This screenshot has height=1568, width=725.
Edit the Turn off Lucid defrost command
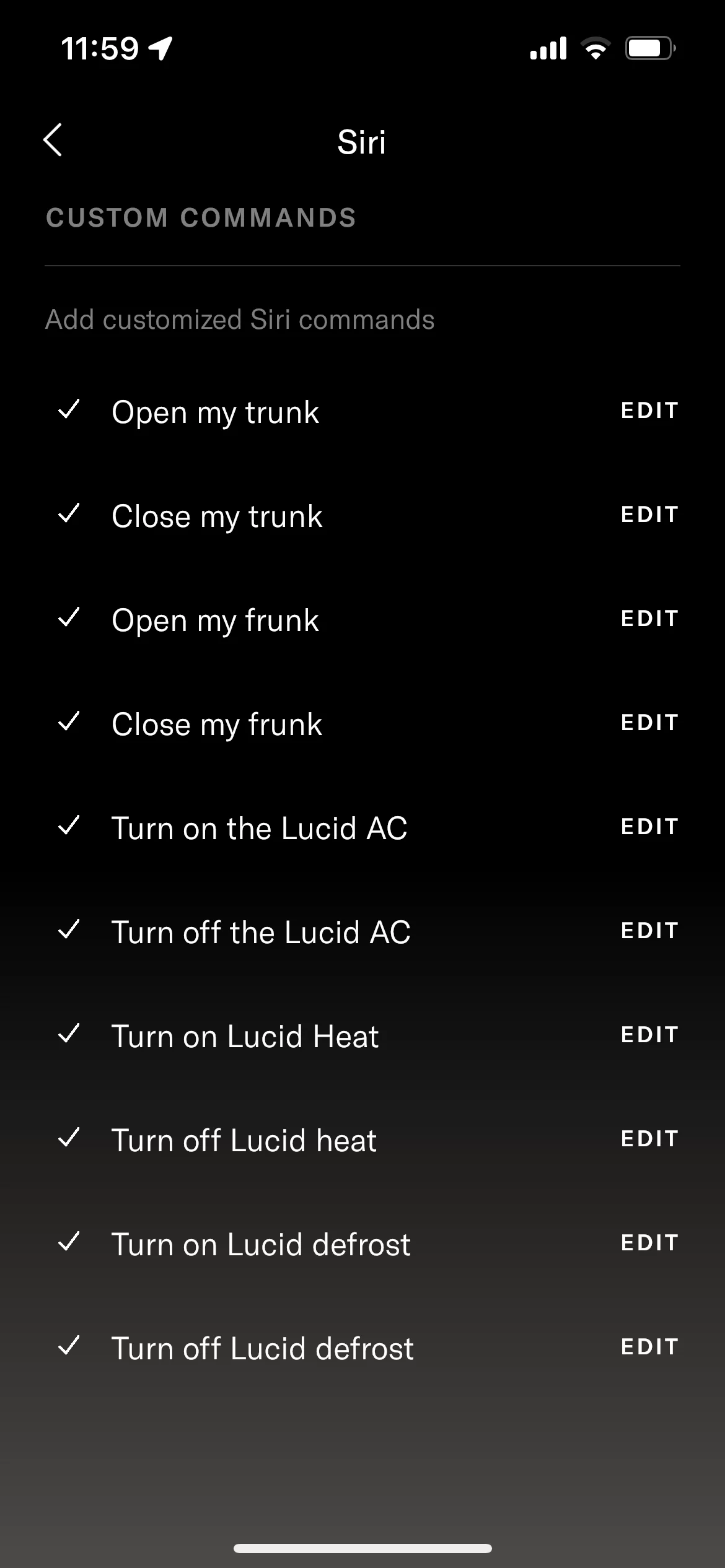point(649,1347)
